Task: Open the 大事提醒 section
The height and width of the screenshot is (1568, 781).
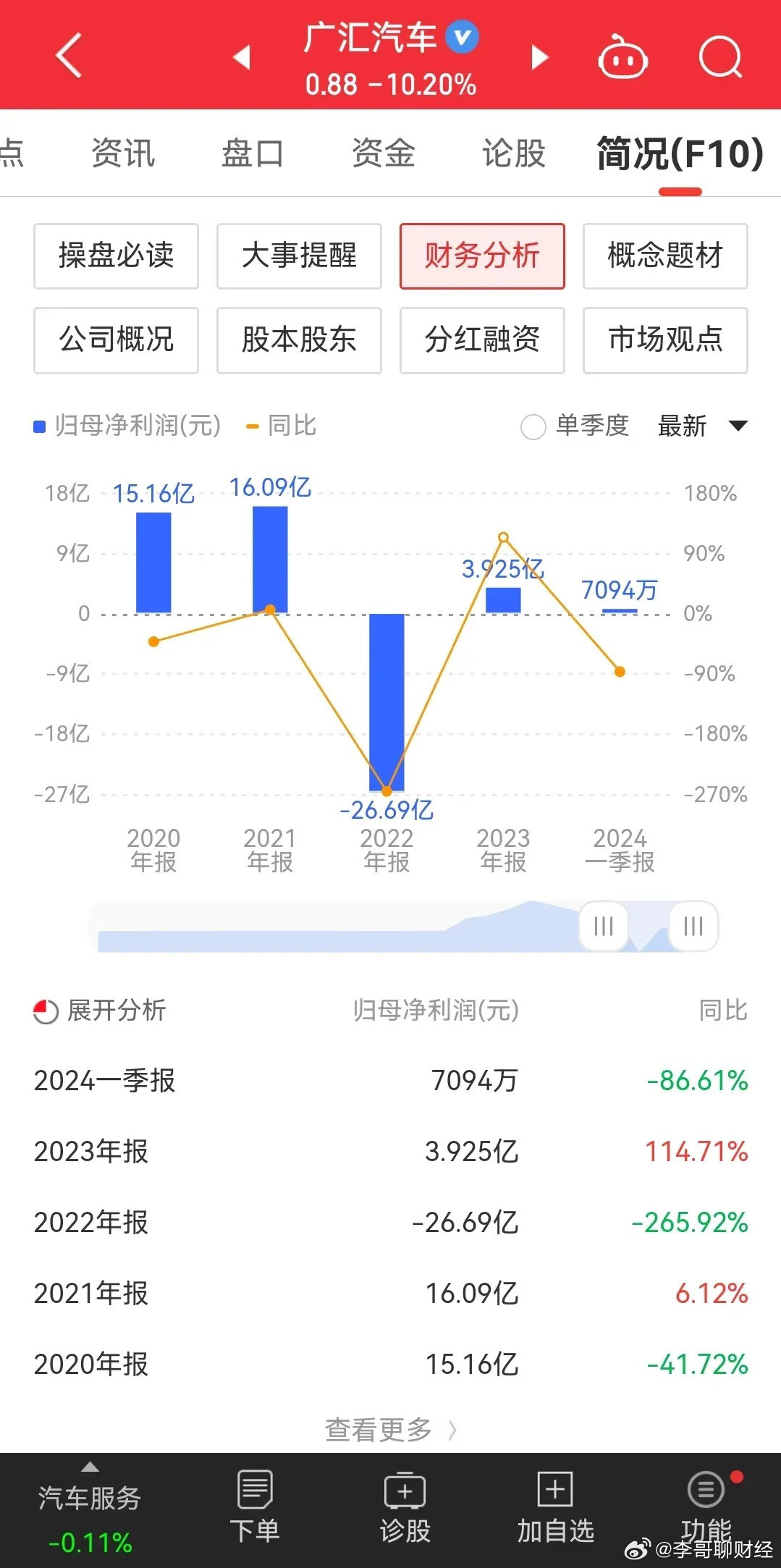Action: 299,256
